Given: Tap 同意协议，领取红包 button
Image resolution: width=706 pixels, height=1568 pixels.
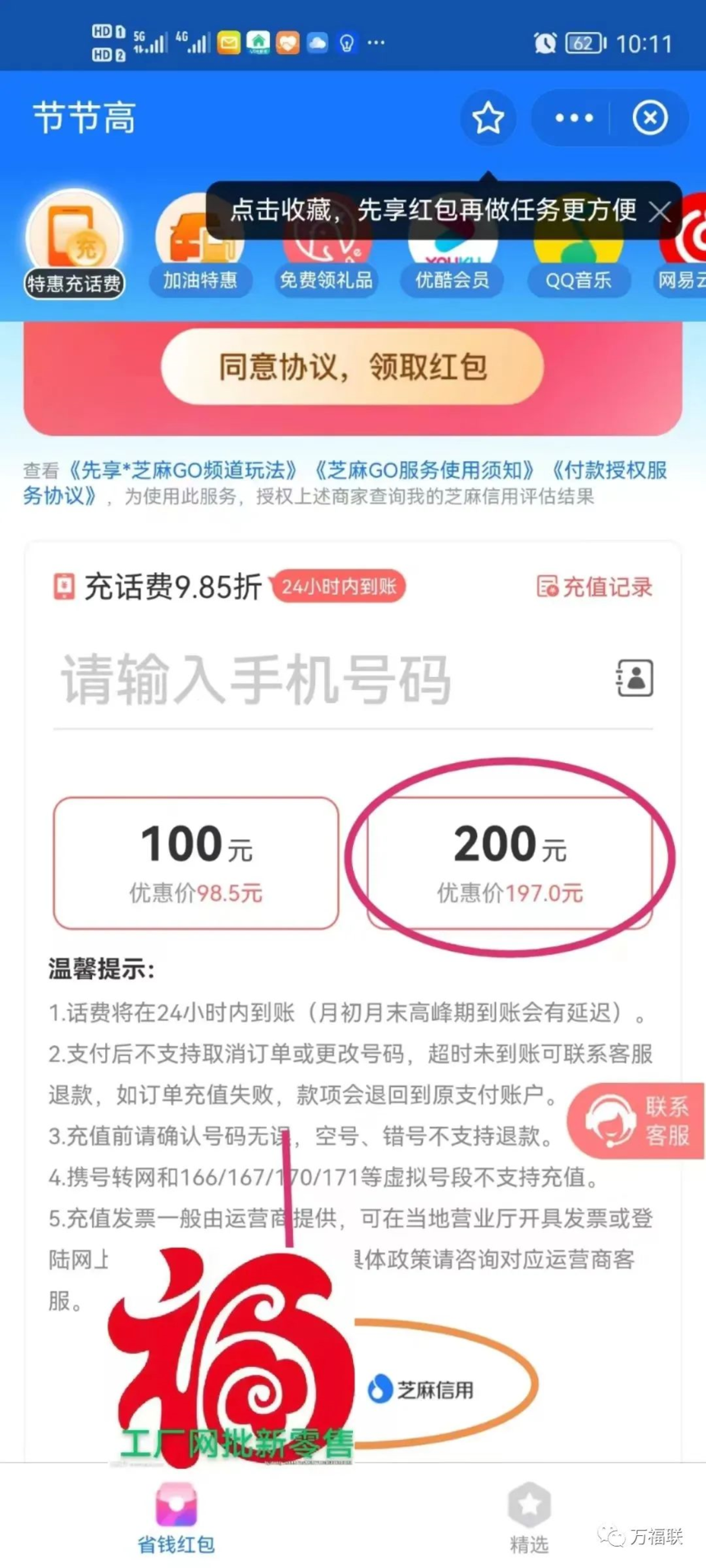Looking at the screenshot, I should point(352,366).
